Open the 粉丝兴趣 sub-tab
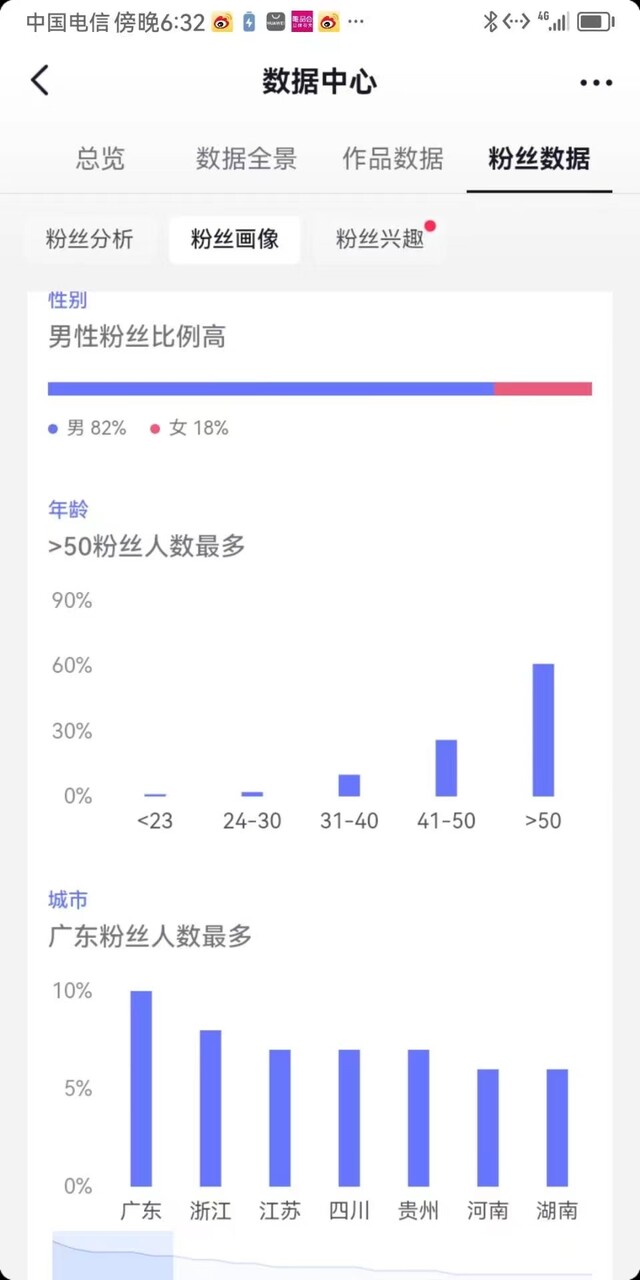The image size is (640, 1280). click(x=380, y=239)
